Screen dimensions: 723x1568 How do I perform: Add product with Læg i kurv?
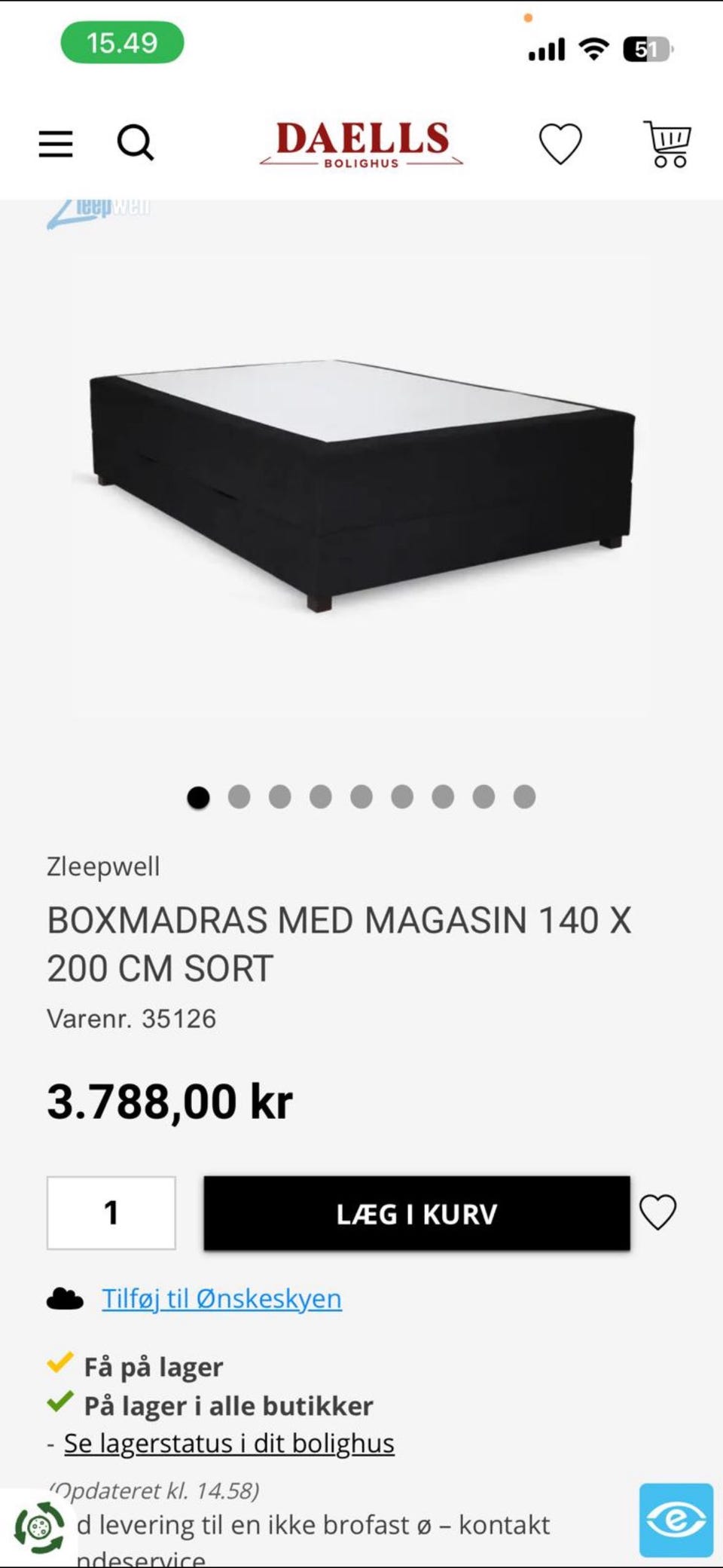coord(416,1213)
